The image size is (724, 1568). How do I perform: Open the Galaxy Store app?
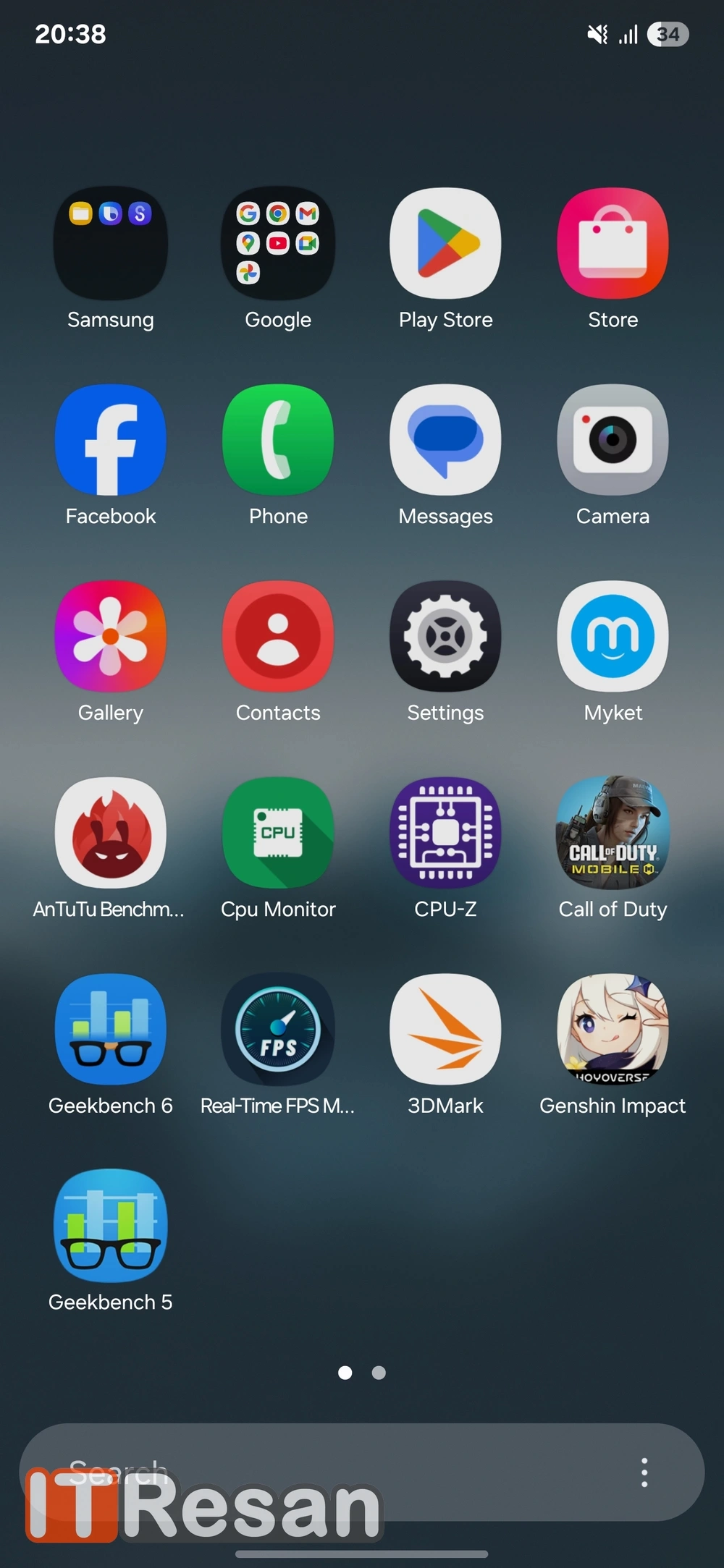tap(613, 244)
